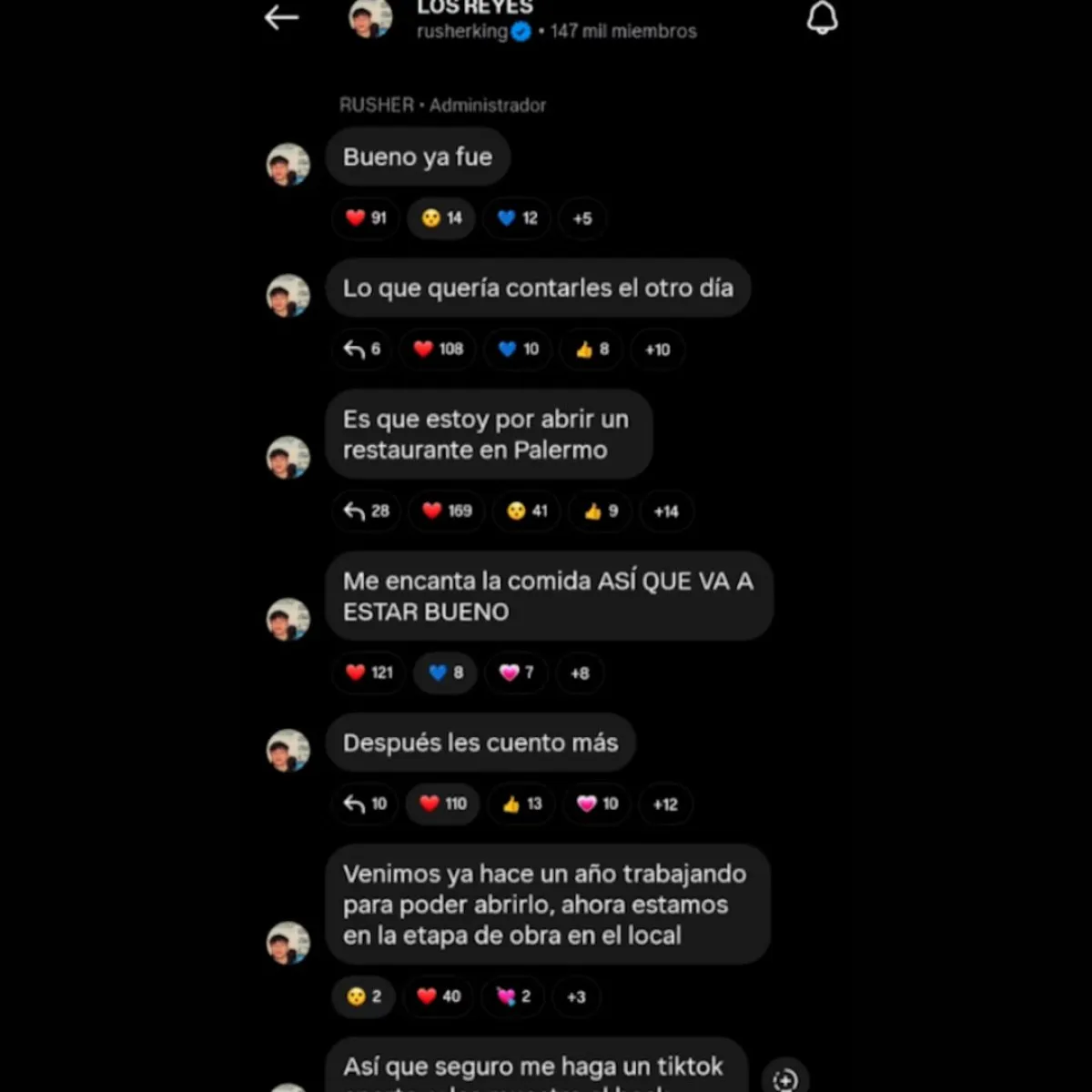Open the 10 replies under 'Después les cuento más'

[365, 804]
